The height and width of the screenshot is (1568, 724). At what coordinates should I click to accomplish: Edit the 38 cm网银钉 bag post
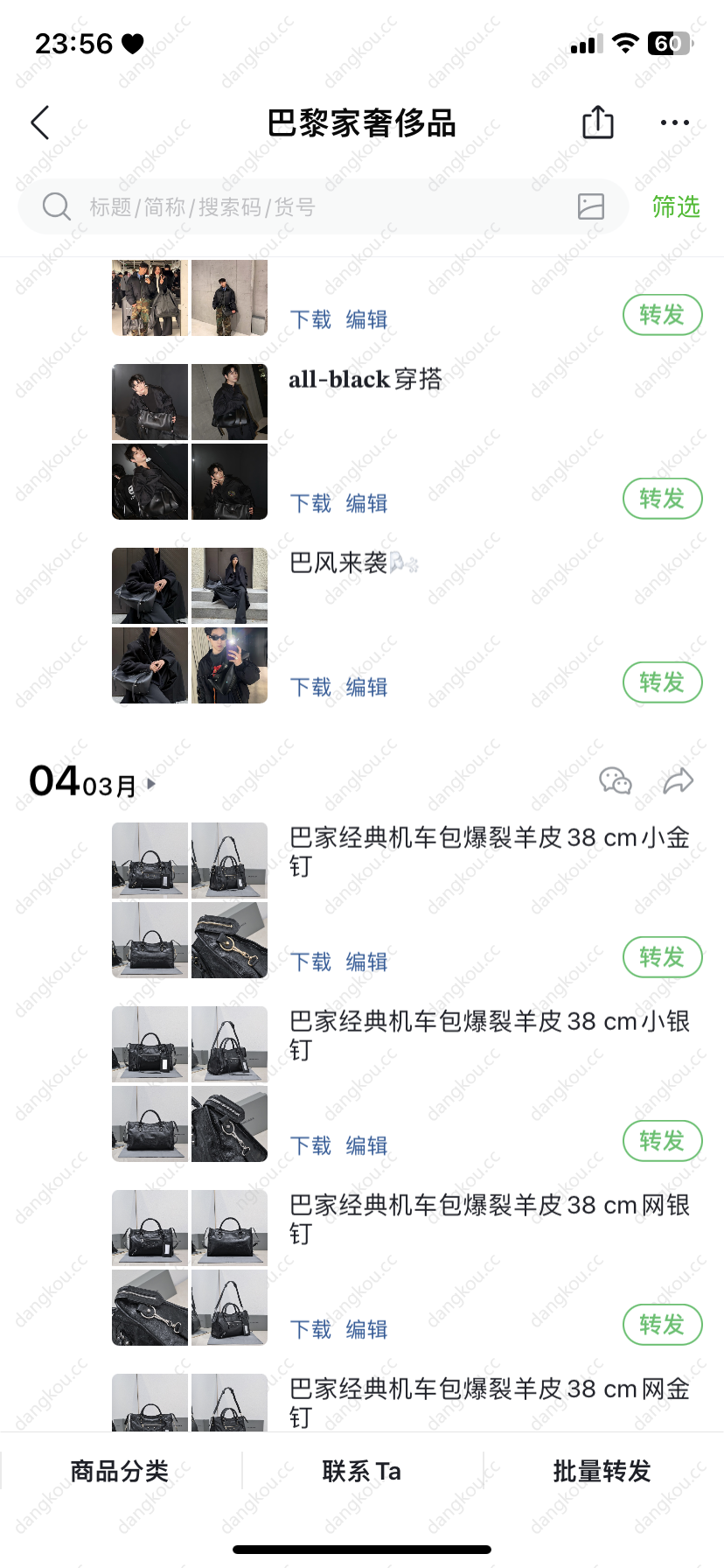pos(366,1329)
